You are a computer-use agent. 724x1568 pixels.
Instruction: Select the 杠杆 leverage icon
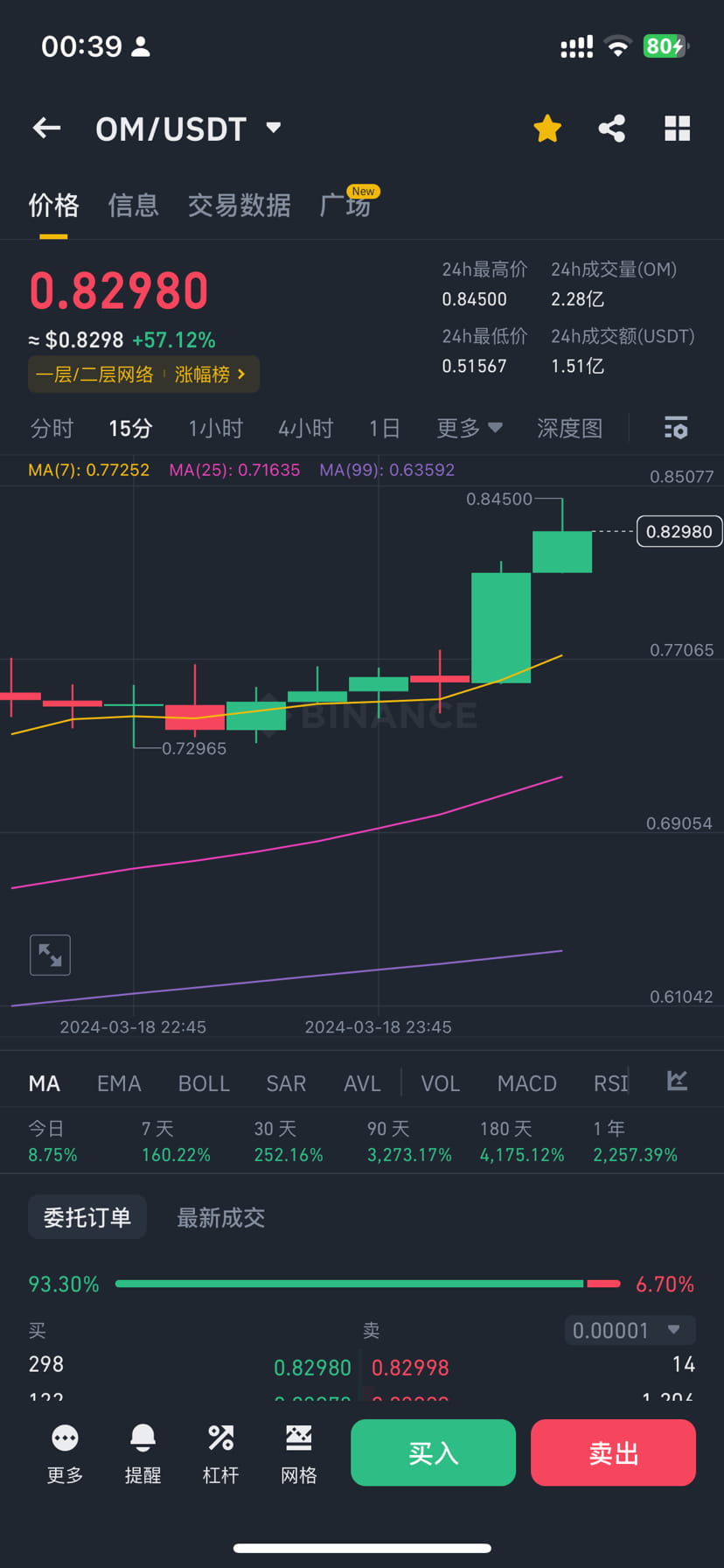coord(220,1451)
